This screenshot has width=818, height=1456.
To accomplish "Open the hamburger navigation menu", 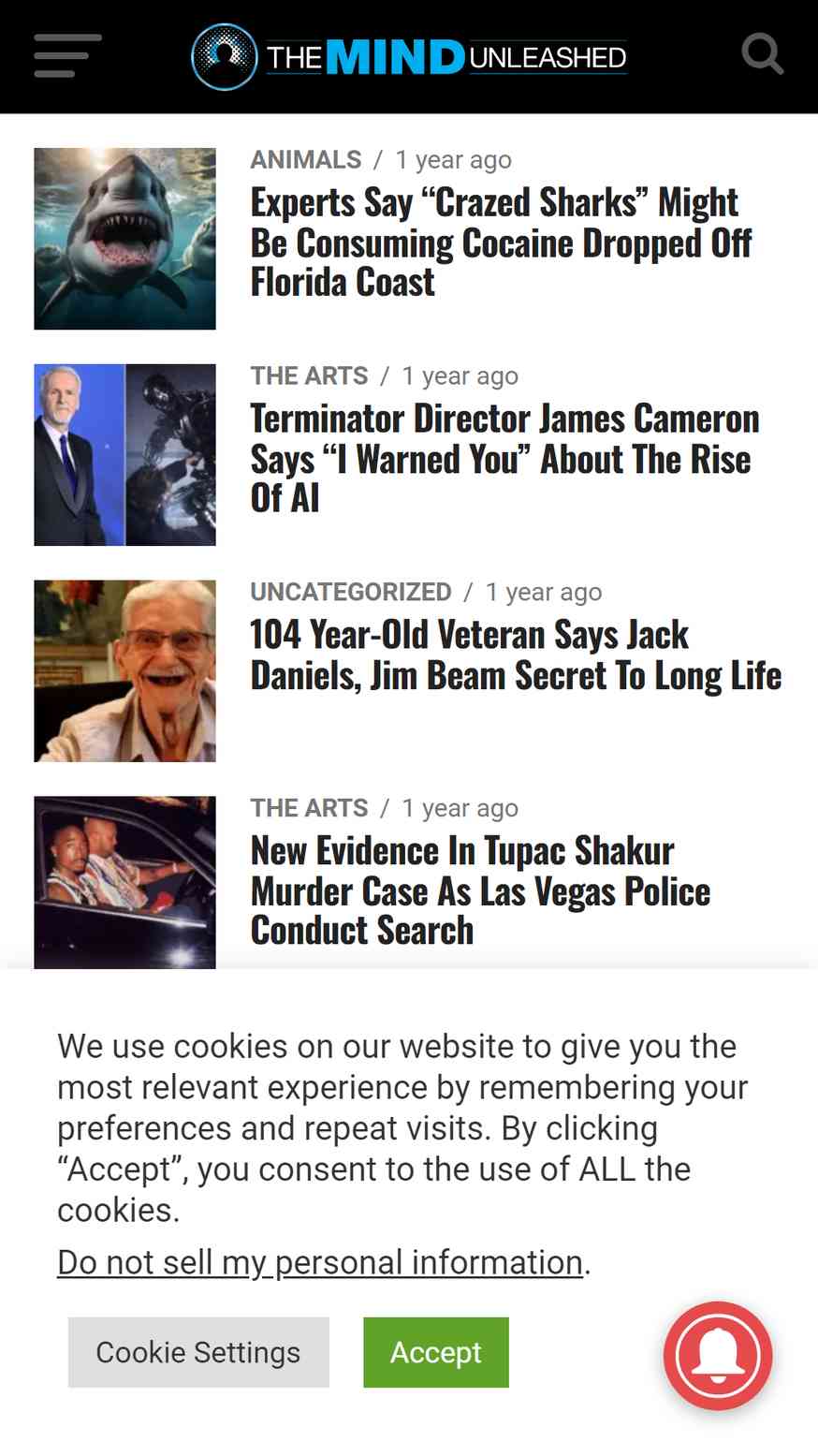I will [67, 55].
